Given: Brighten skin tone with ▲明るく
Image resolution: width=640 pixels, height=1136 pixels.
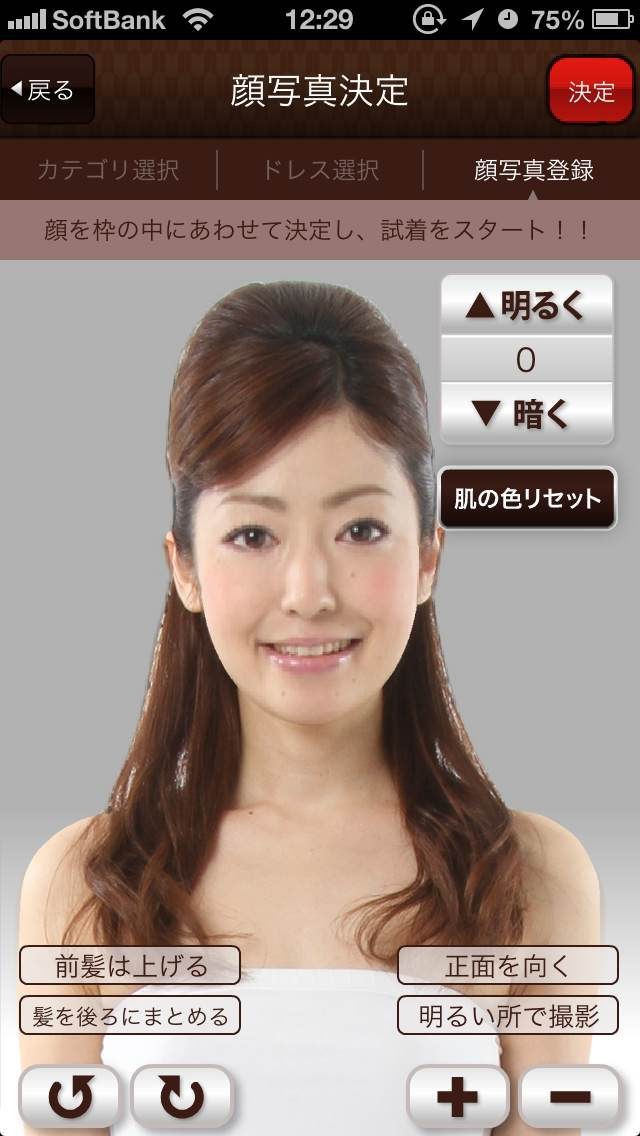Looking at the screenshot, I should tap(526, 306).
